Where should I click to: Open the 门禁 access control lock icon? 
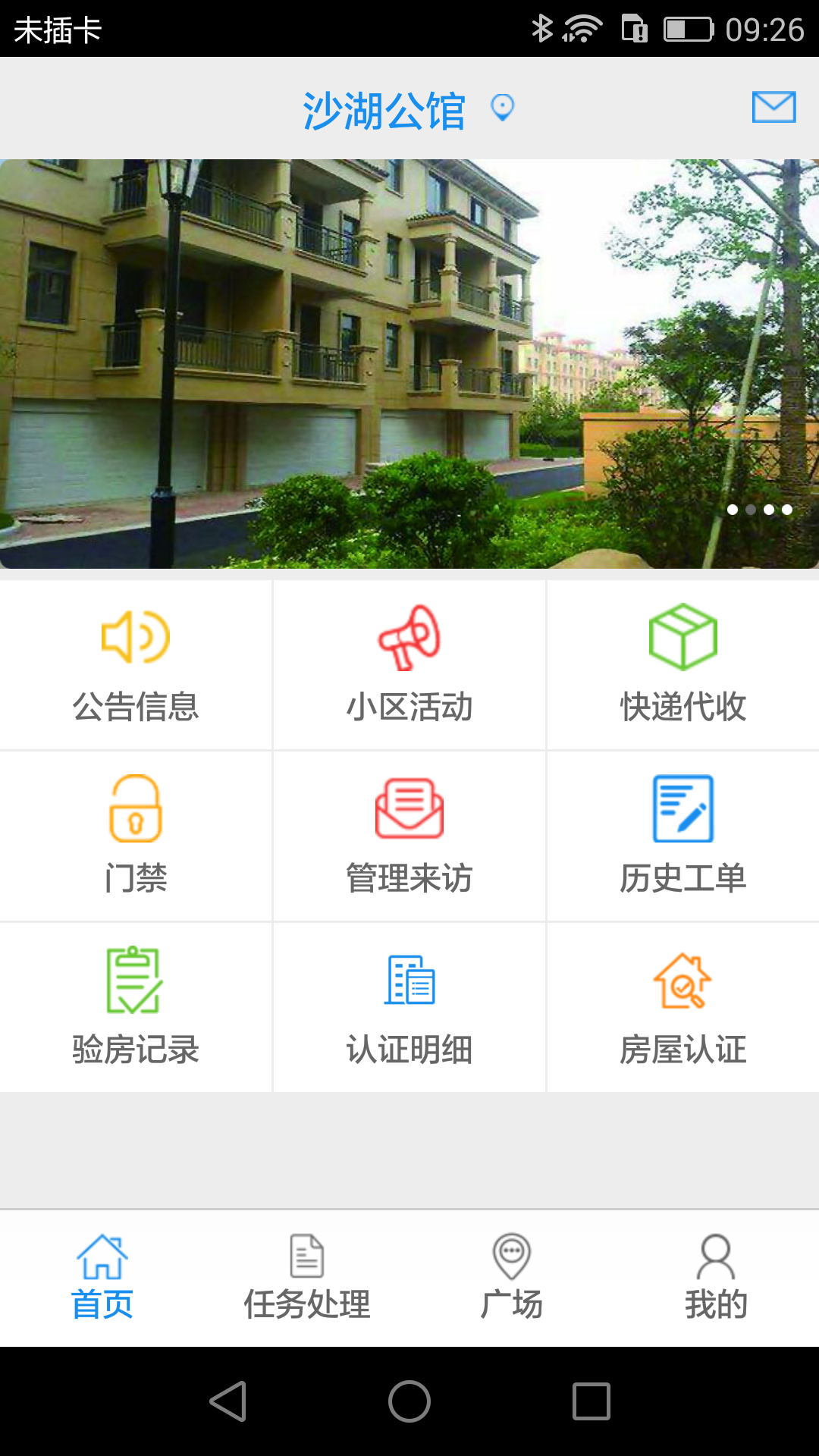(136, 810)
